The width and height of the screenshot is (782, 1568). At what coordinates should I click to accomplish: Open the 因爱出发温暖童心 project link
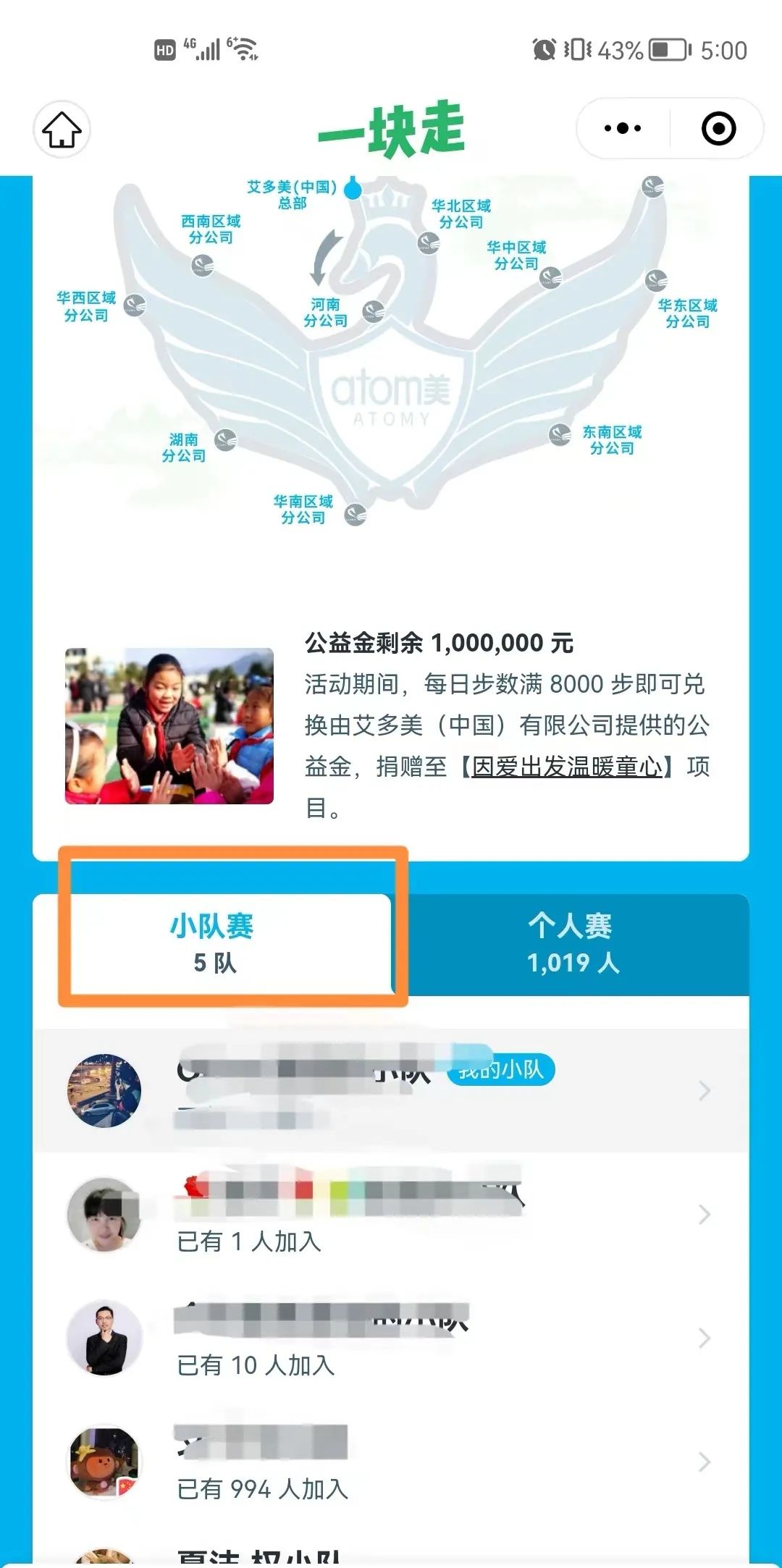pos(567,767)
